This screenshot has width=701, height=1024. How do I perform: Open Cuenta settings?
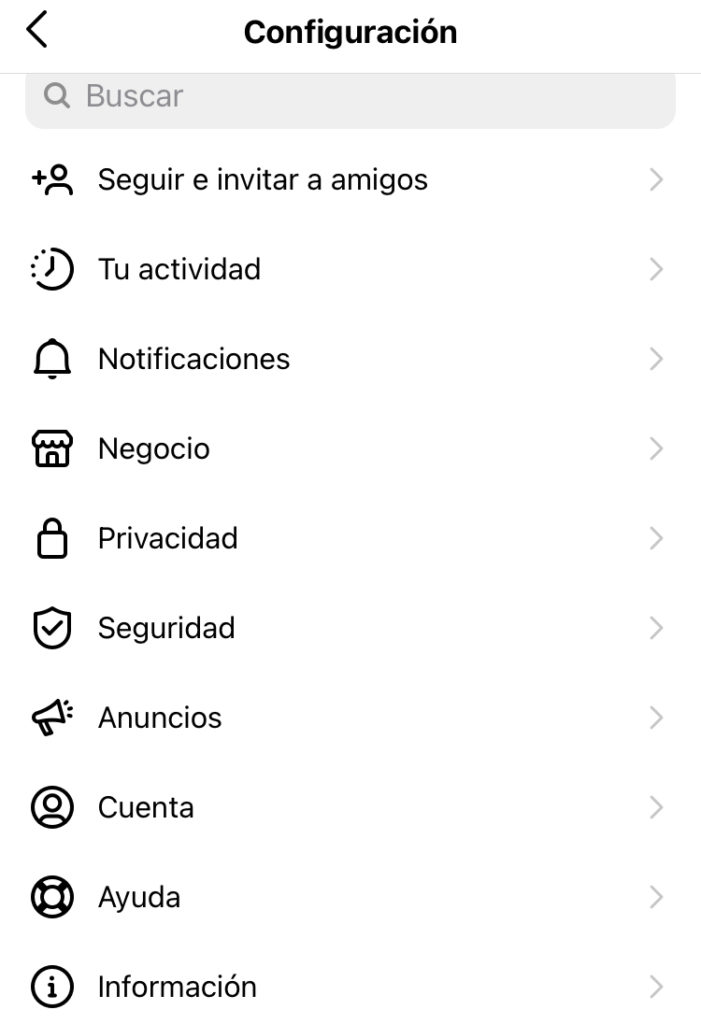tap(146, 807)
